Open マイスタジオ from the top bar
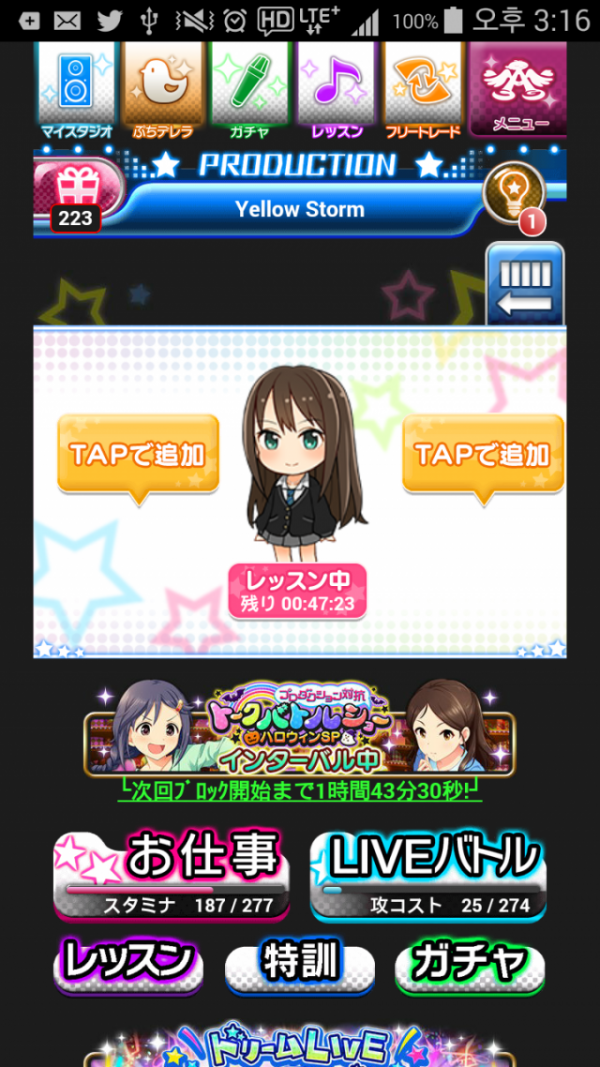Screen dimensions: 600x1067 [76, 88]
